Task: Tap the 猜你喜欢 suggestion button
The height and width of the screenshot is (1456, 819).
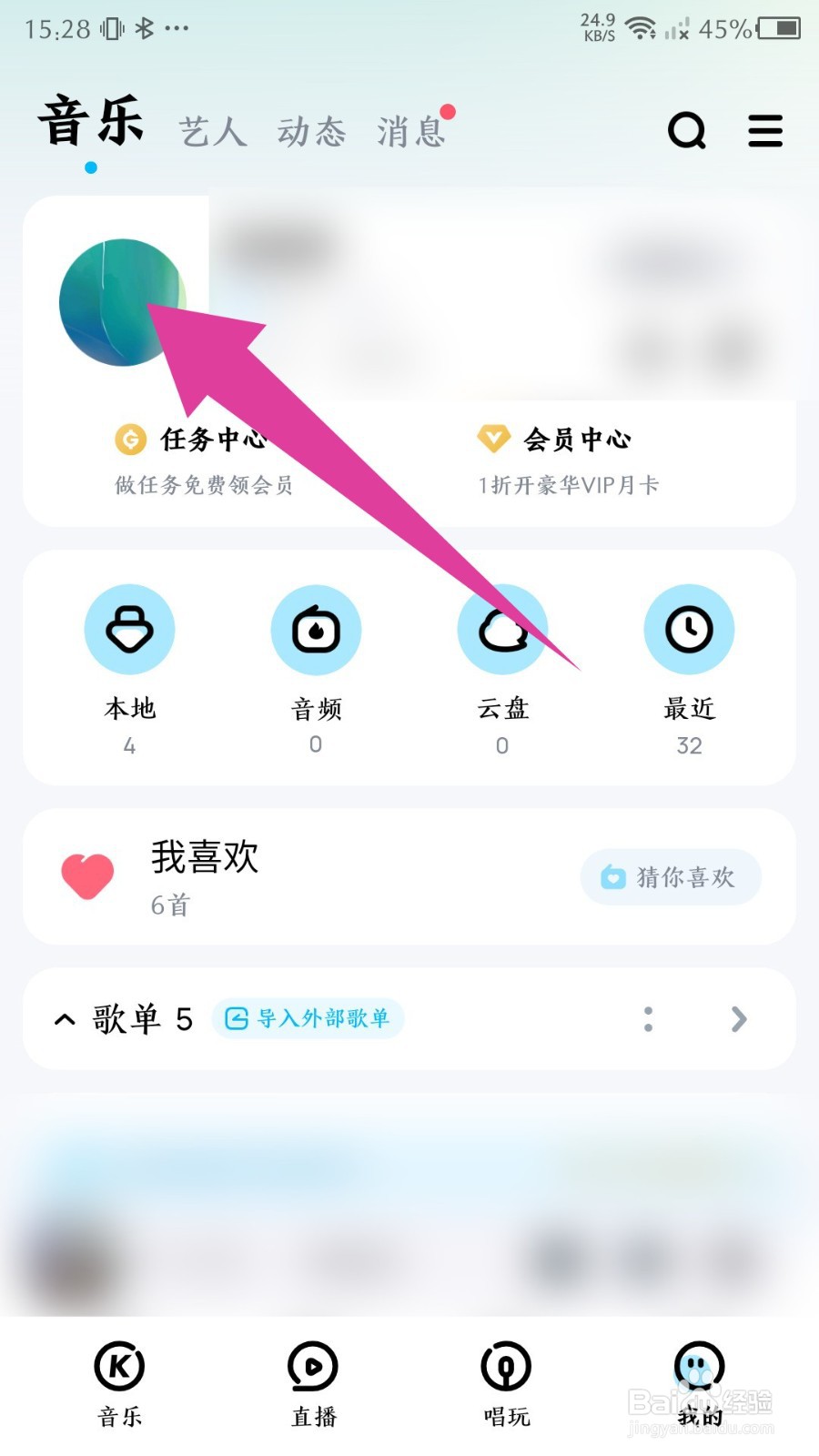Action: 670,875
